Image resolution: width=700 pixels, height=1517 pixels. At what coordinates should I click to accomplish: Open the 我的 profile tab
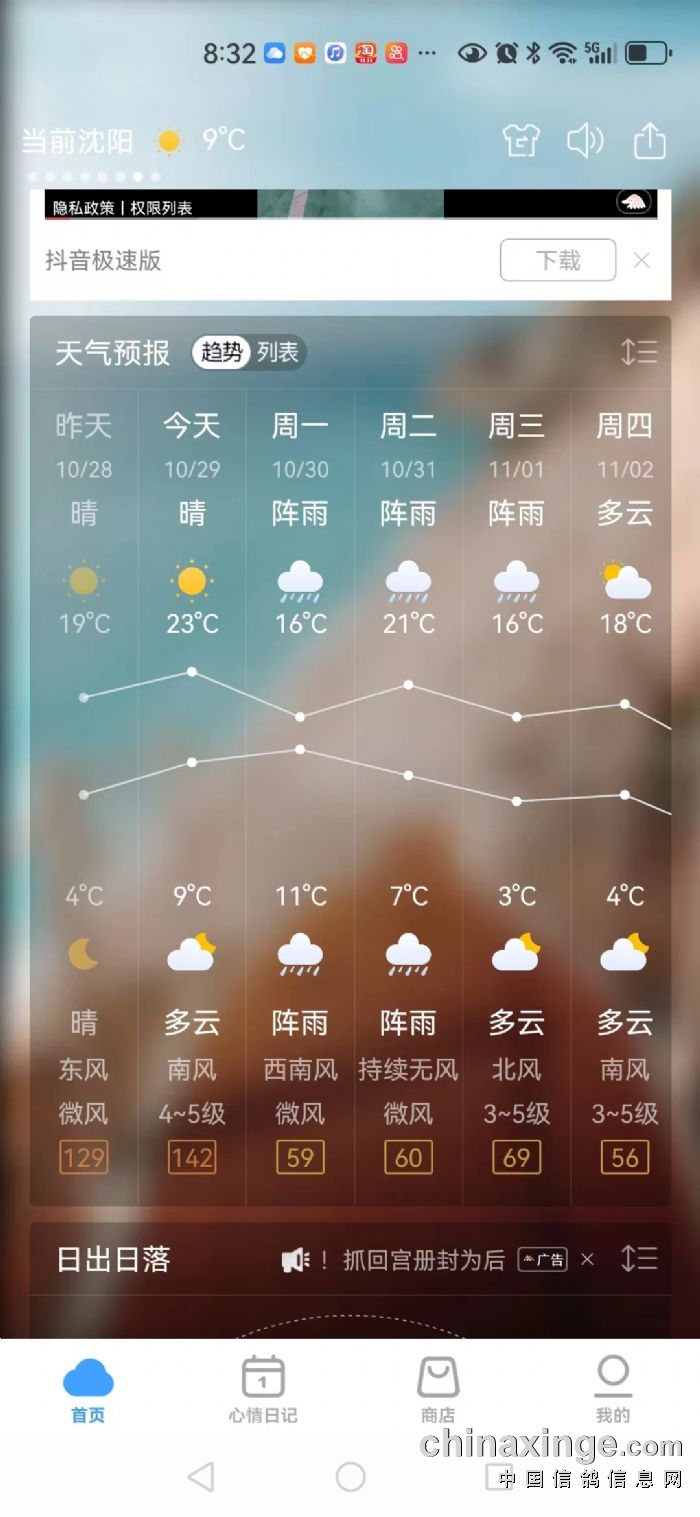coord(613,1389)
